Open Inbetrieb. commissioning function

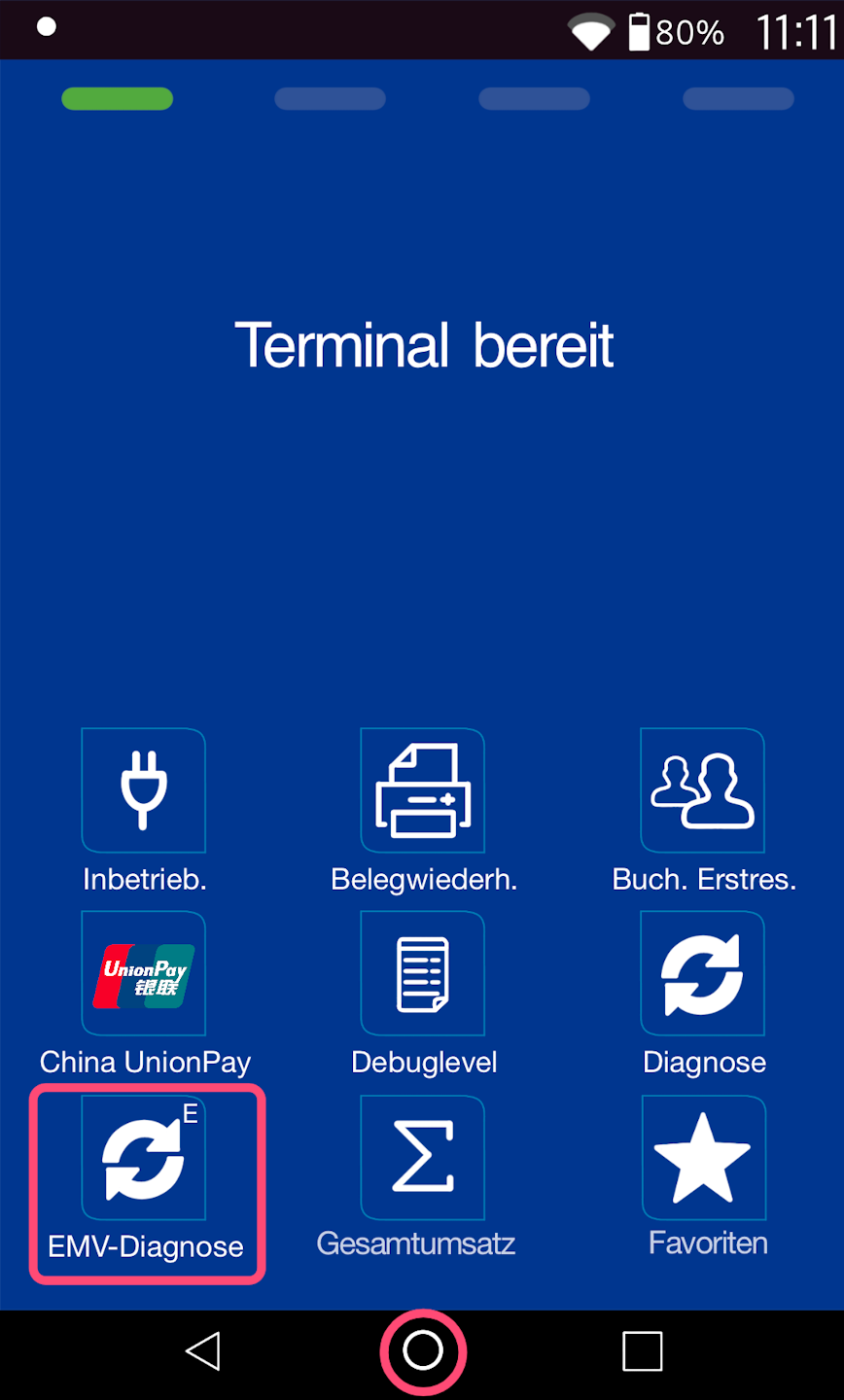(144, 791)
